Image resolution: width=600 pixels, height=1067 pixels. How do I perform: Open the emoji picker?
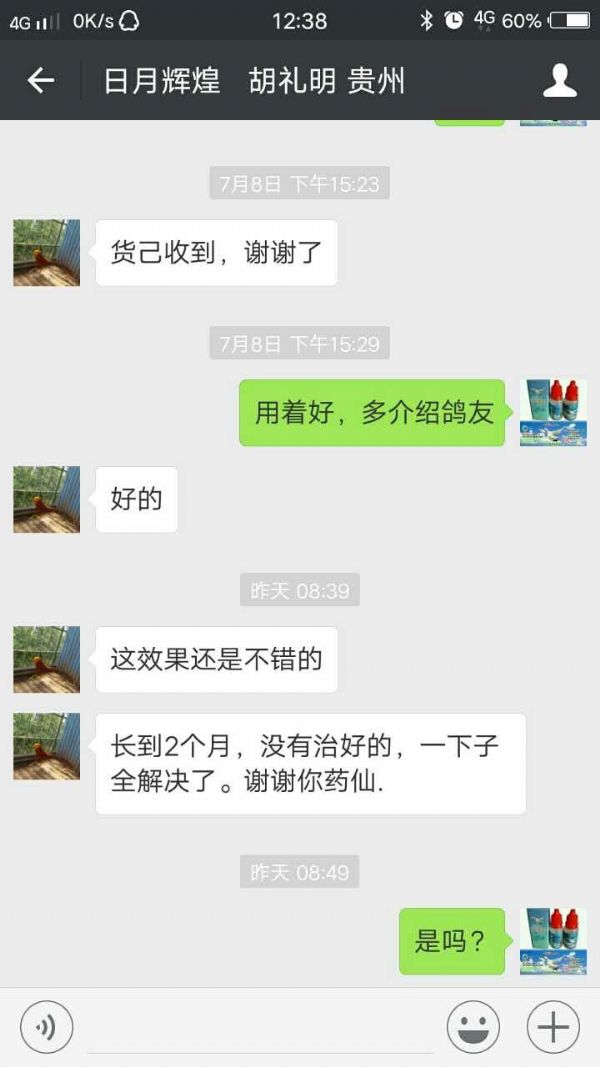(473, 1026)
